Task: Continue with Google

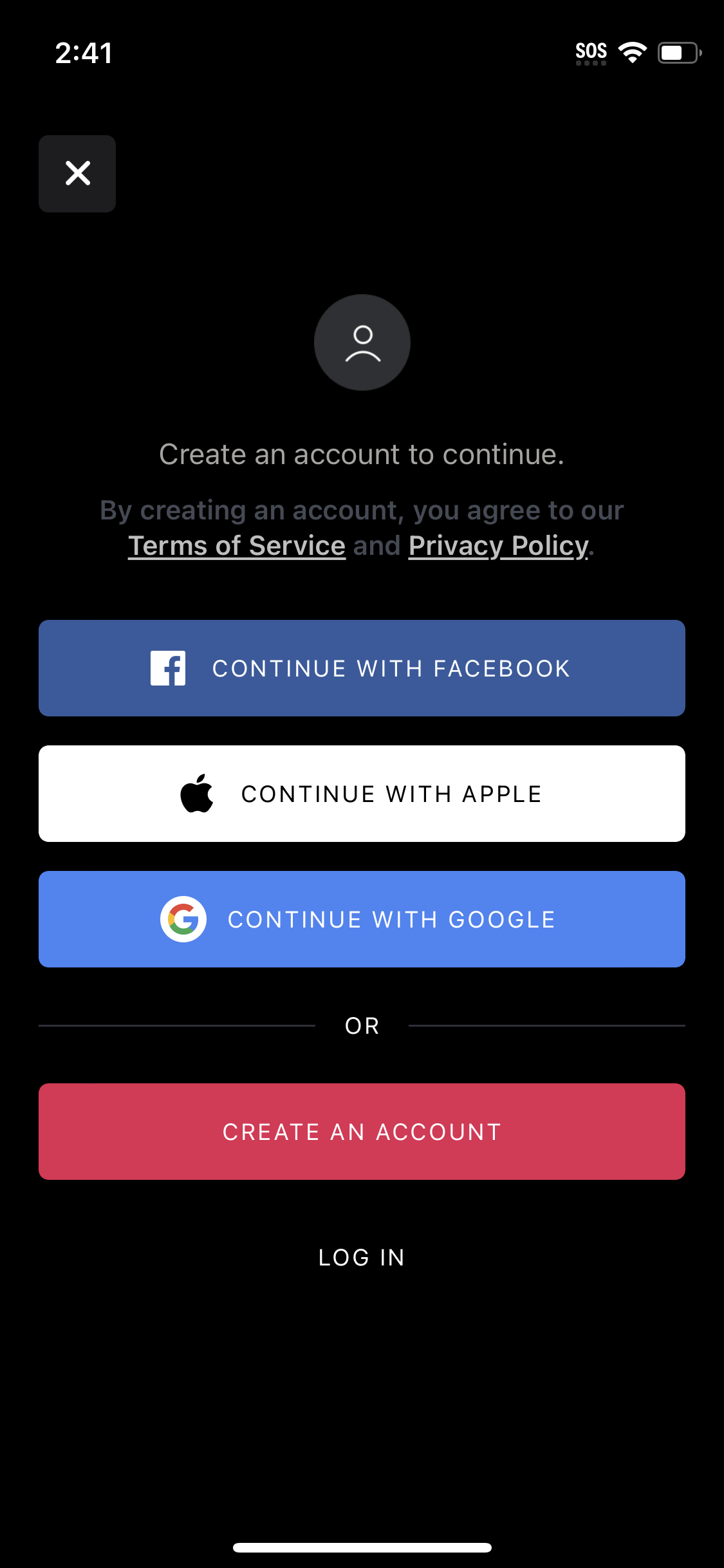Action: (x=362, y=919)
